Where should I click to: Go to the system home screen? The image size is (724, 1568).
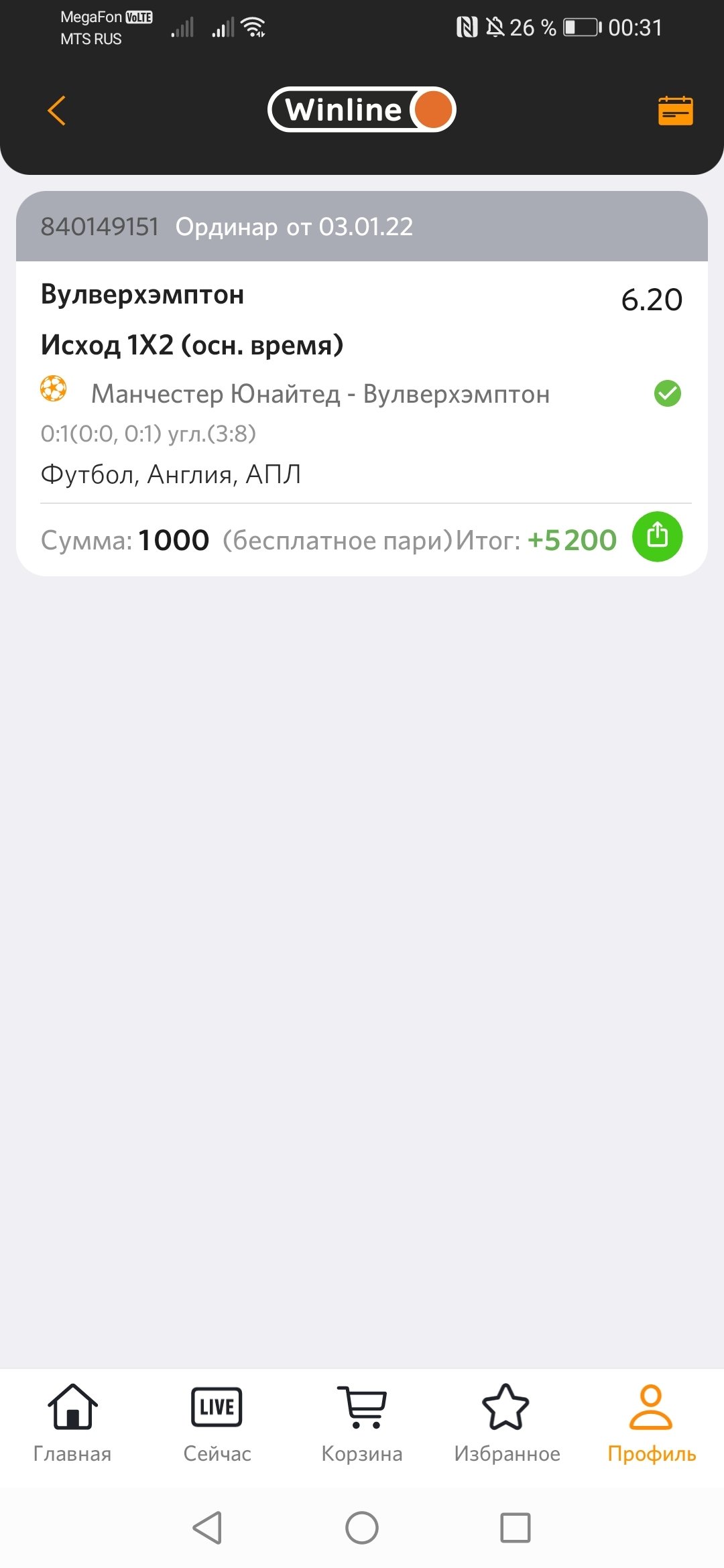[362, 1528]
